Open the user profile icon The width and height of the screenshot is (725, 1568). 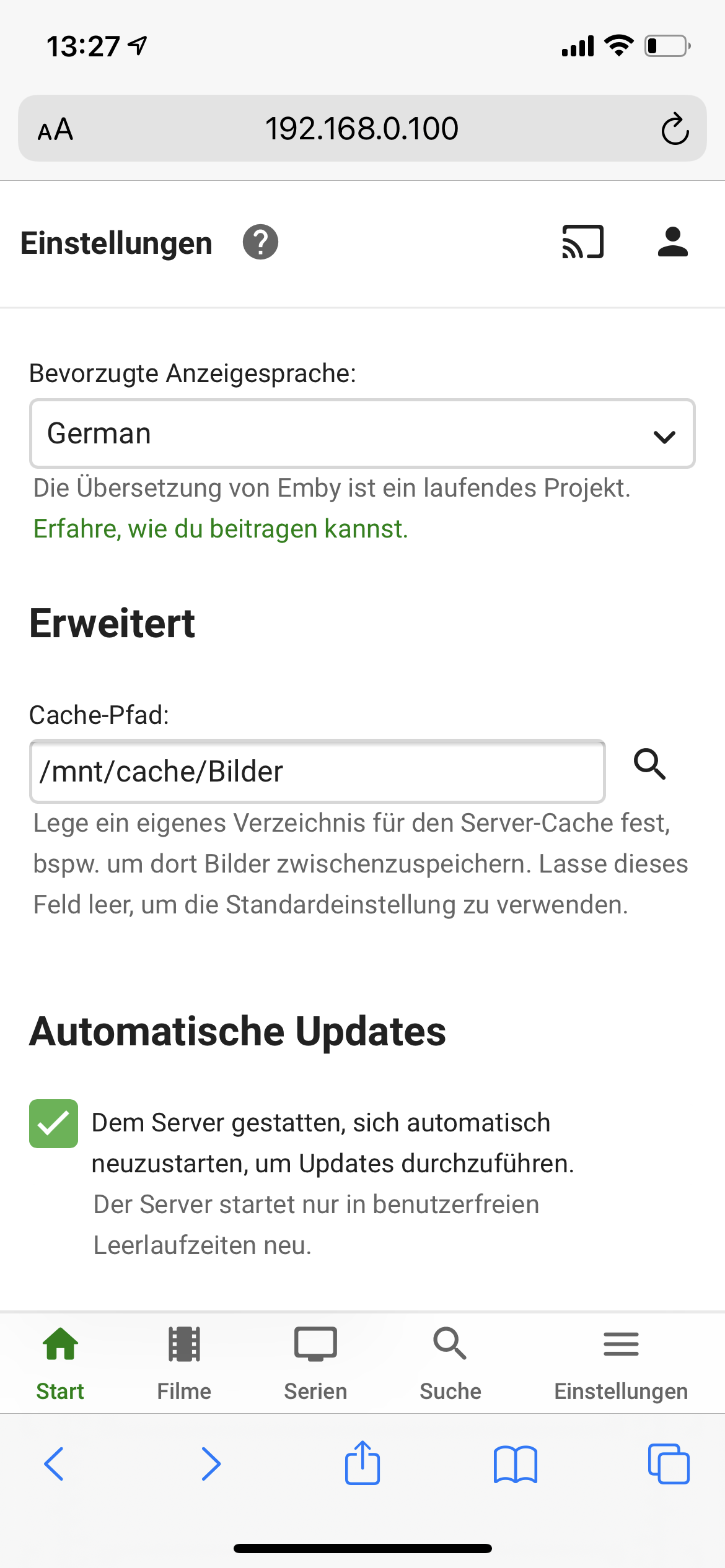click(673, 242)
